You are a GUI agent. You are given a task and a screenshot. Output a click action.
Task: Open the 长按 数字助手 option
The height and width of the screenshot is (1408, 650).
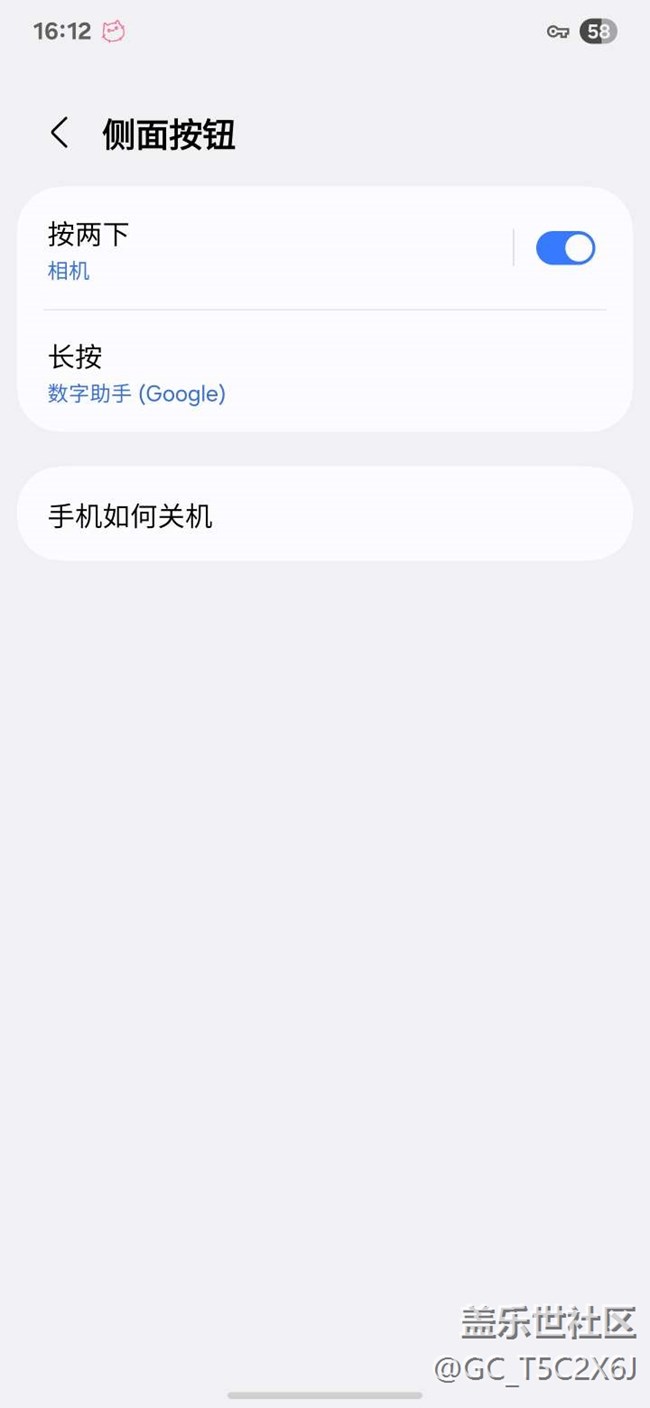(325, 372)
